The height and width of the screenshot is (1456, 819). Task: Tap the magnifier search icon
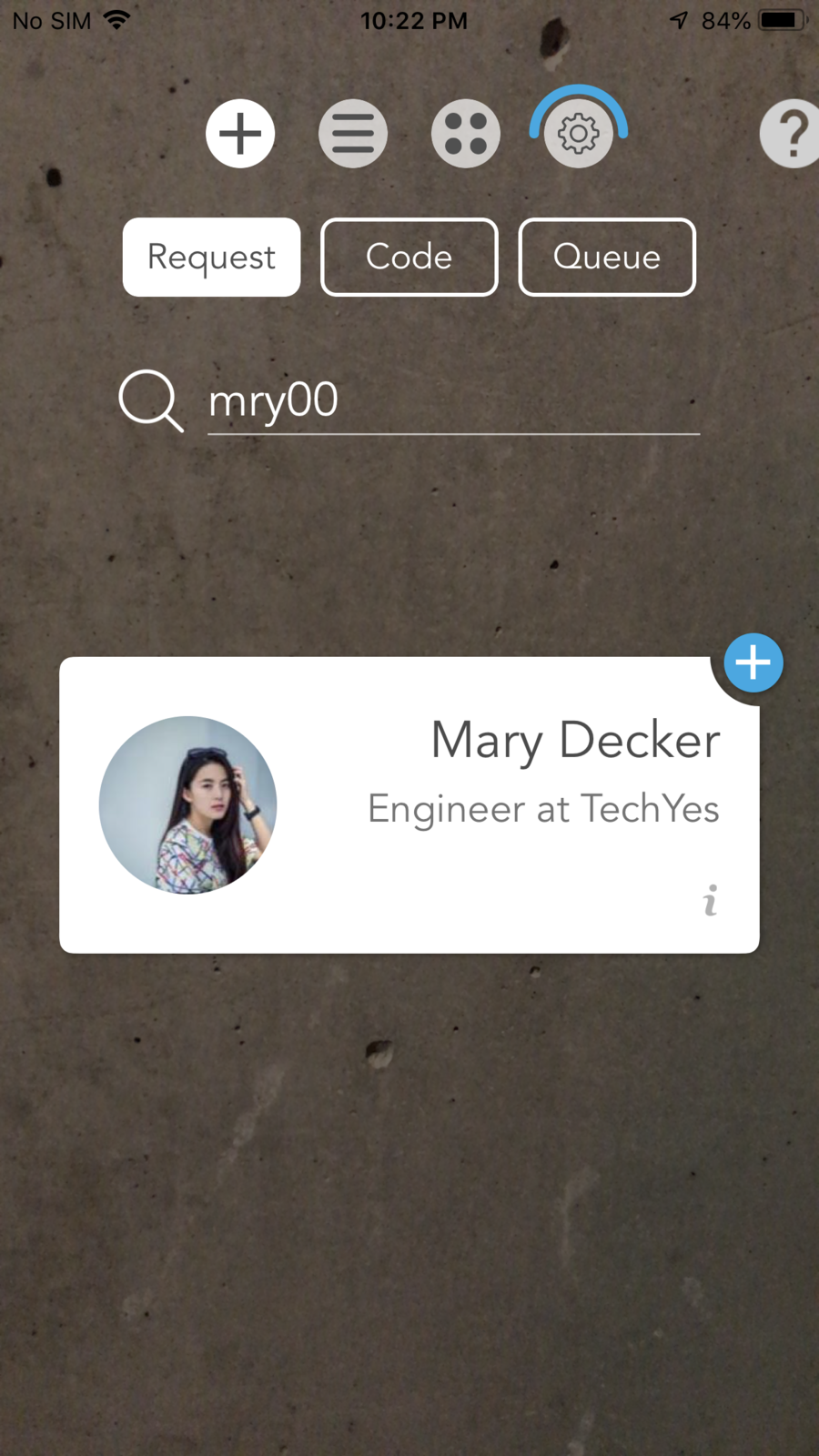[151, 400]
